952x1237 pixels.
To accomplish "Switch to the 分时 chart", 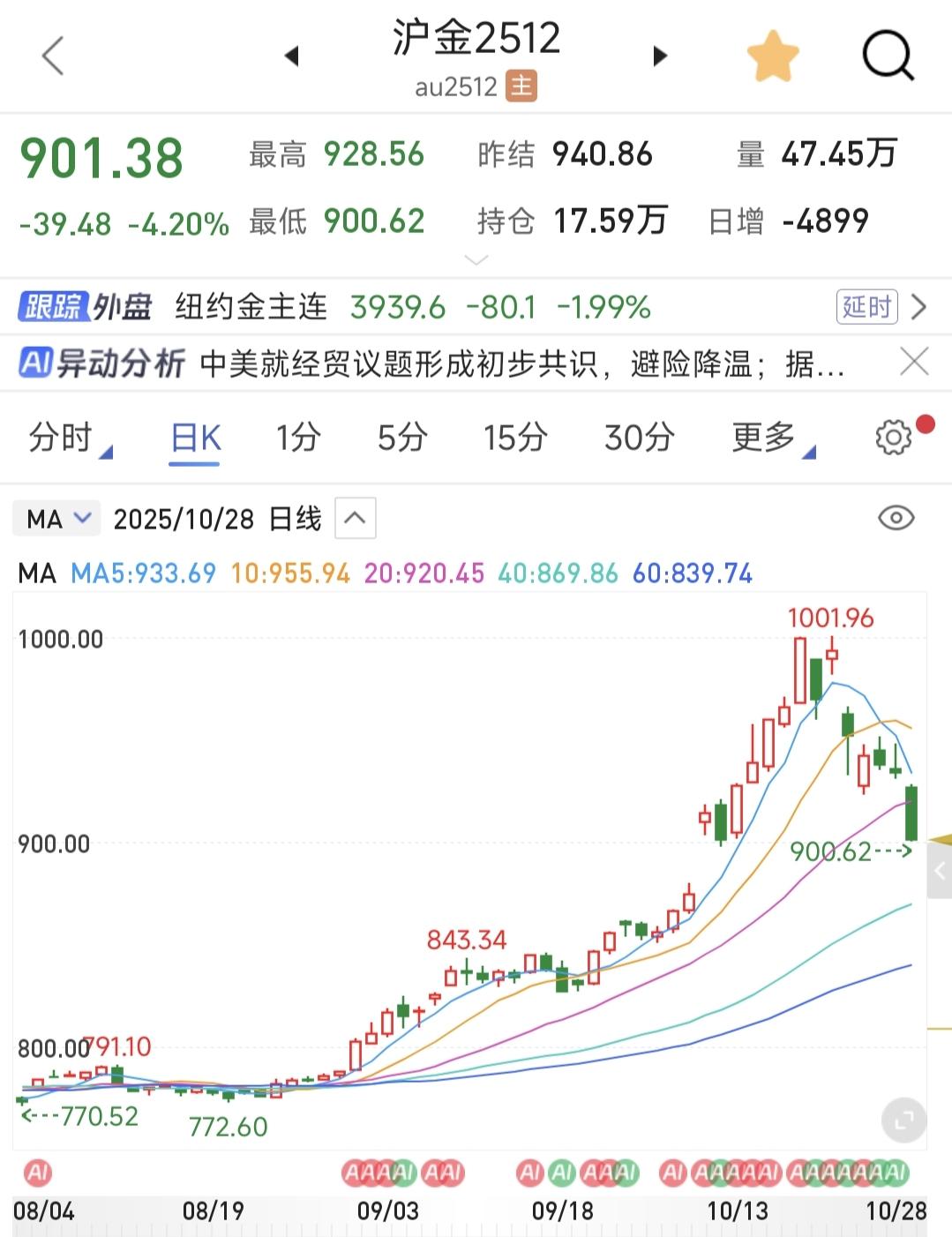I will point(62,438).
